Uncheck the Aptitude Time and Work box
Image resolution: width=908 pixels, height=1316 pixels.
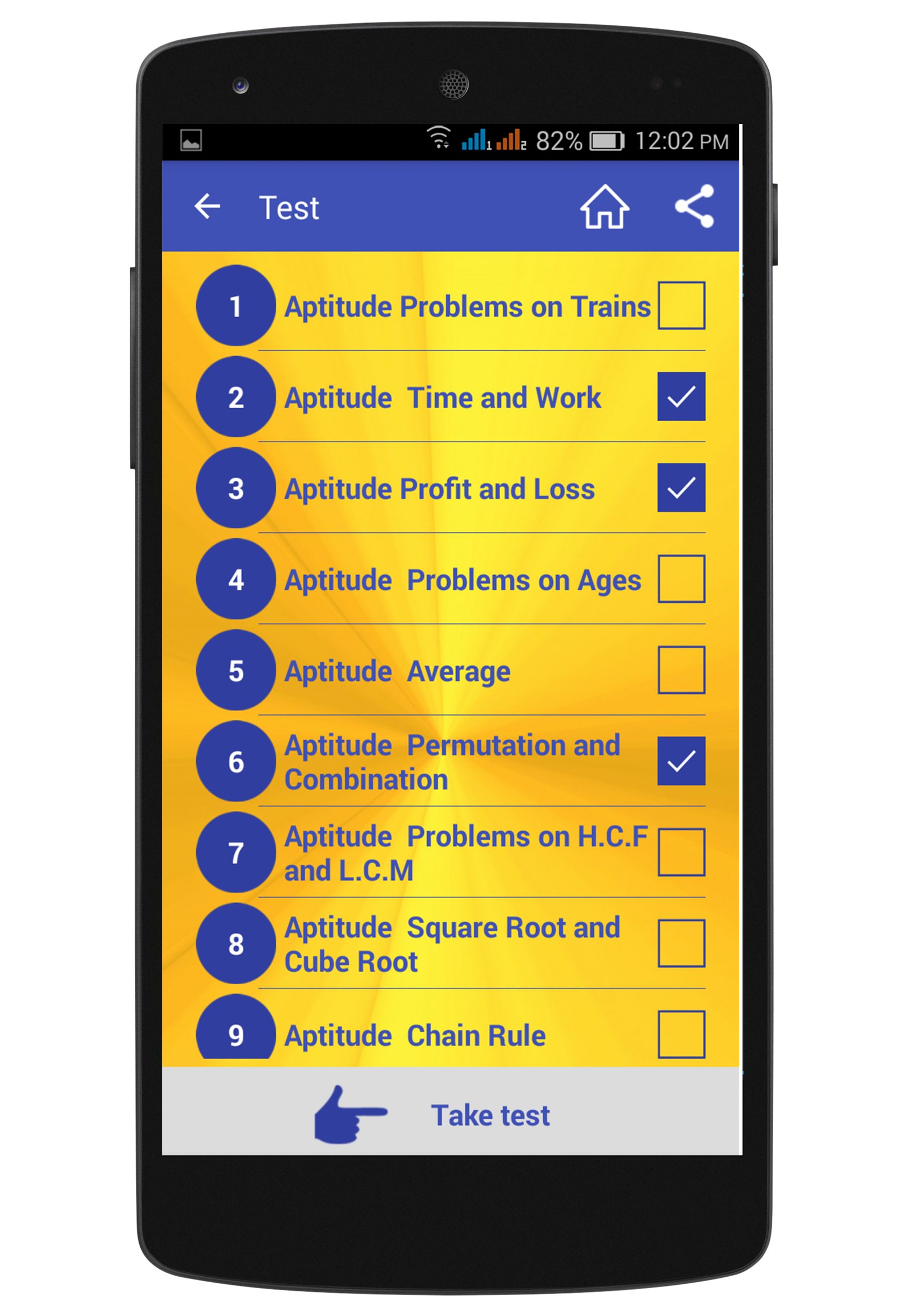(x=681, y=396)
